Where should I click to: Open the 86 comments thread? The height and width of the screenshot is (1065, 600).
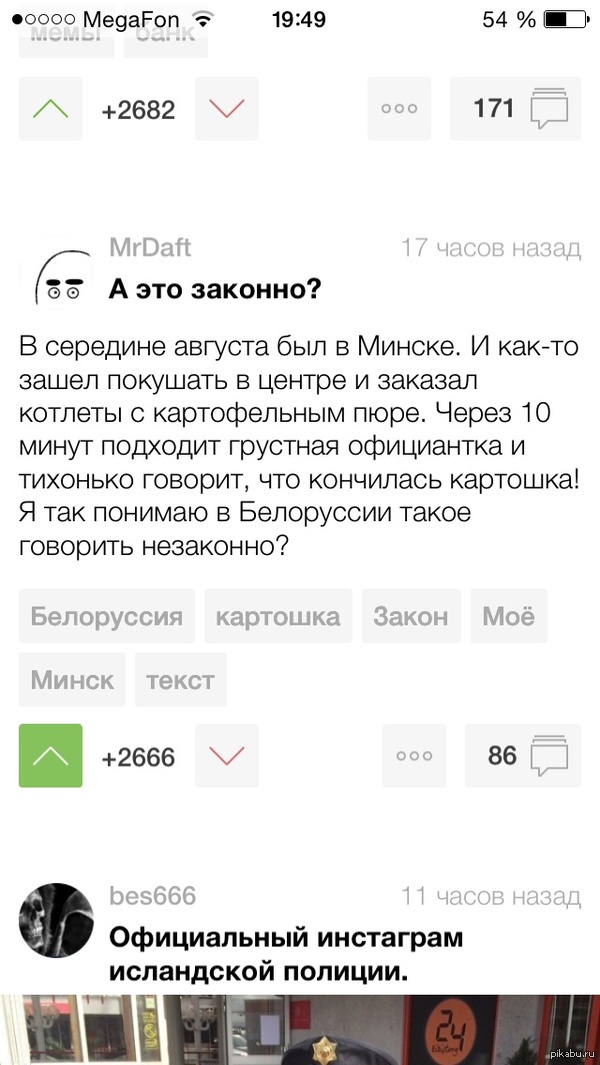coord(525,756)
